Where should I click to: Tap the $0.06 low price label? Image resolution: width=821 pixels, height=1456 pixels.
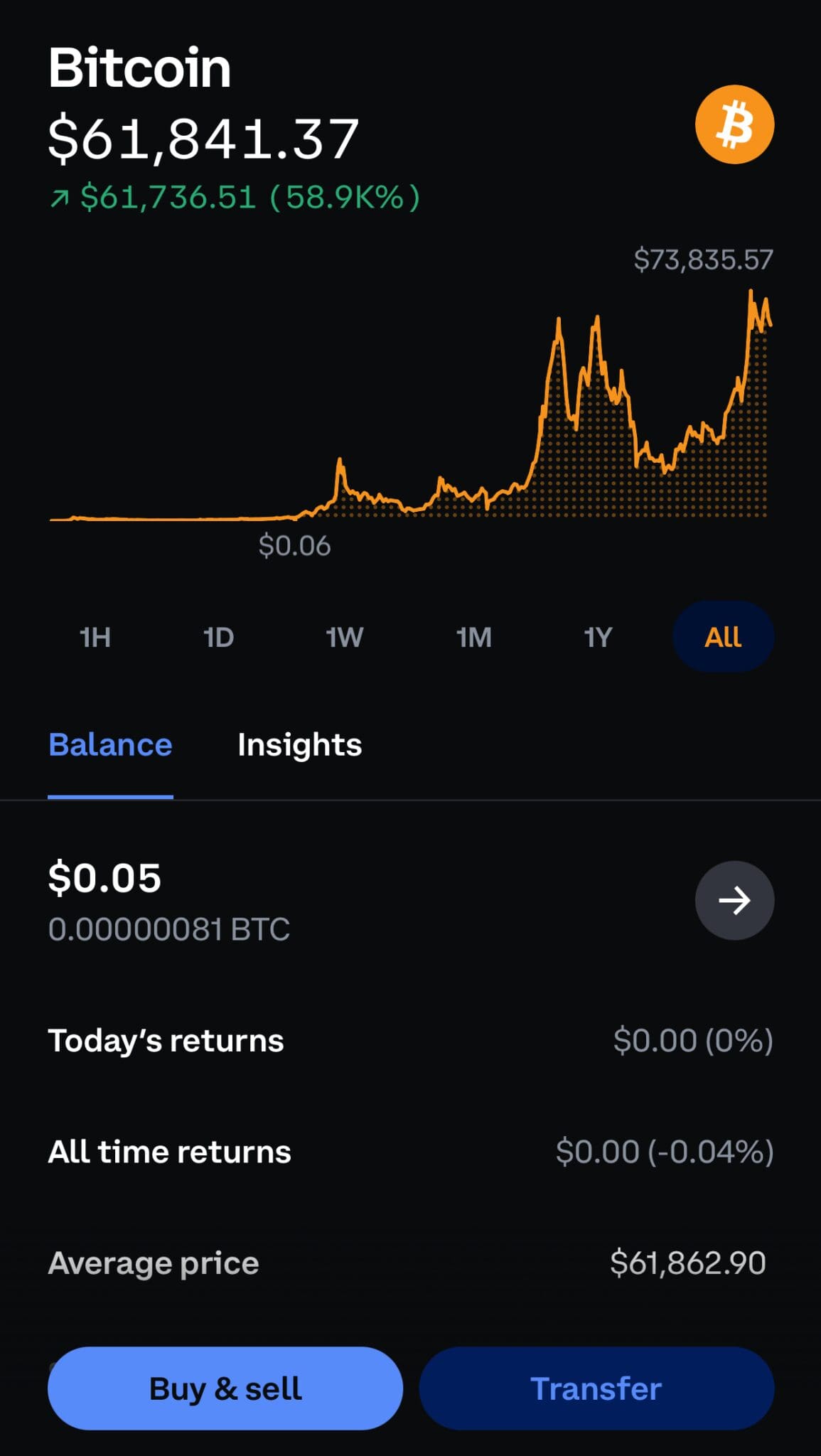[294, 546]
